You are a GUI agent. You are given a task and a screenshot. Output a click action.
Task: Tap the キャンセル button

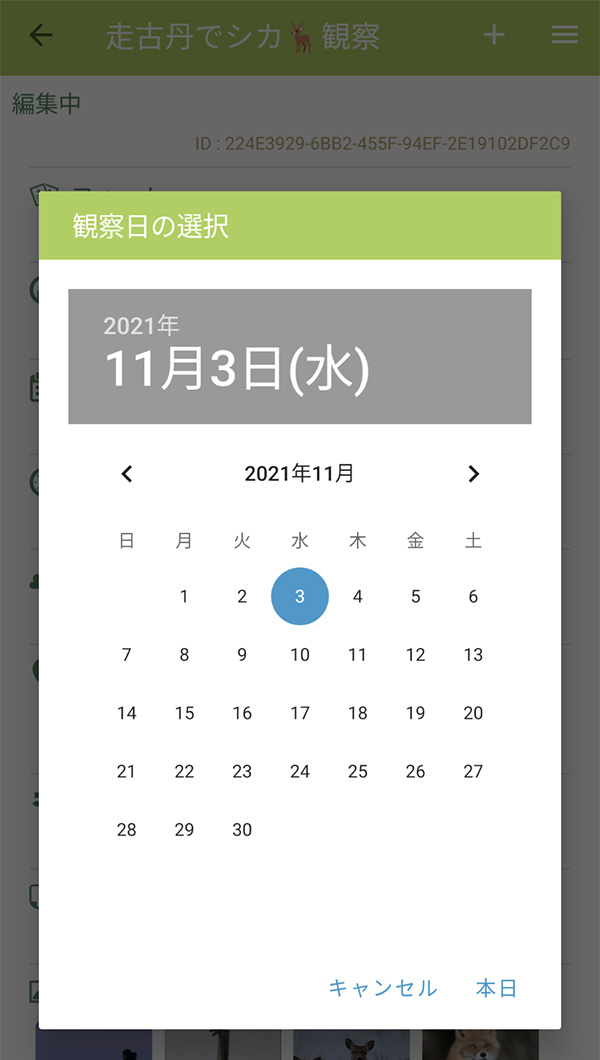click(x=382, y=988)
